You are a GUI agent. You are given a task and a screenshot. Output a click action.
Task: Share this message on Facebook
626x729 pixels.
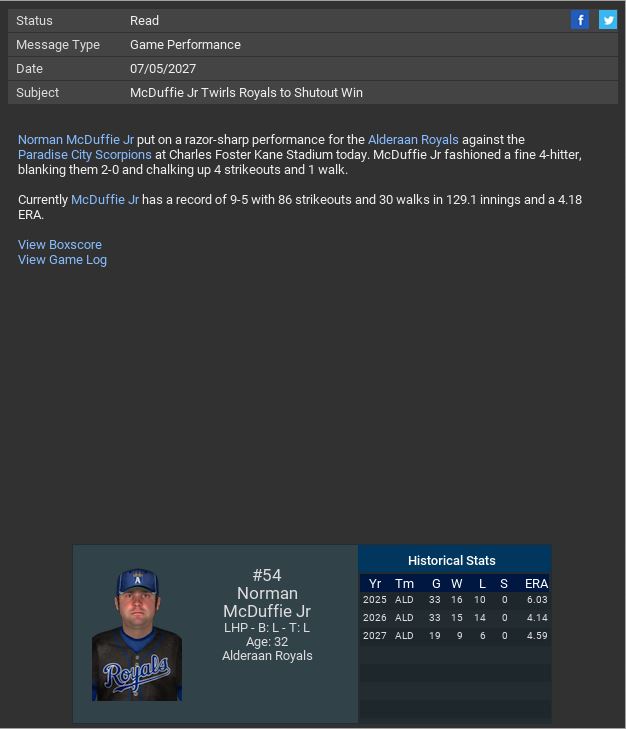[x=580, y=20]
